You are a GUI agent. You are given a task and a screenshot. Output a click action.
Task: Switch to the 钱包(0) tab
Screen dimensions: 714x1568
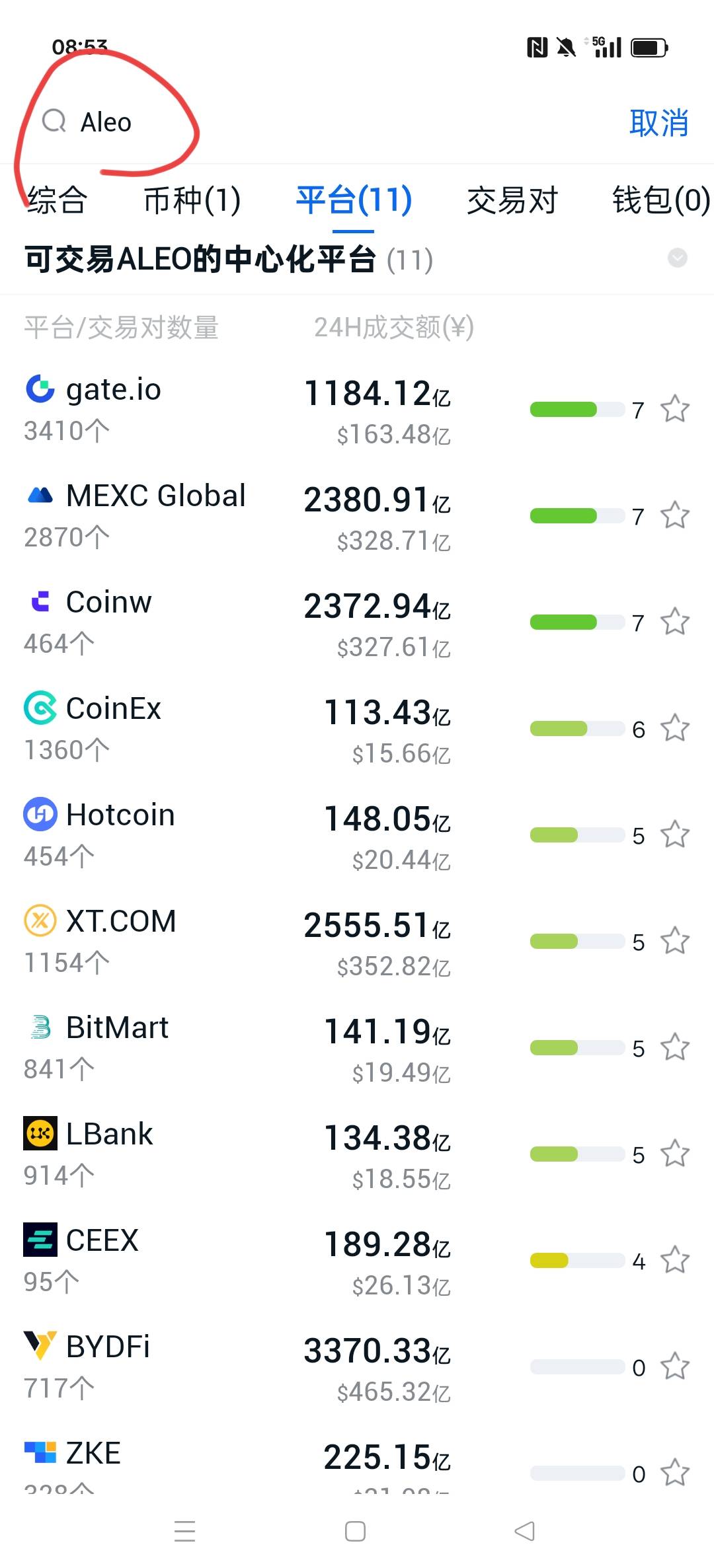click(660, 200)
